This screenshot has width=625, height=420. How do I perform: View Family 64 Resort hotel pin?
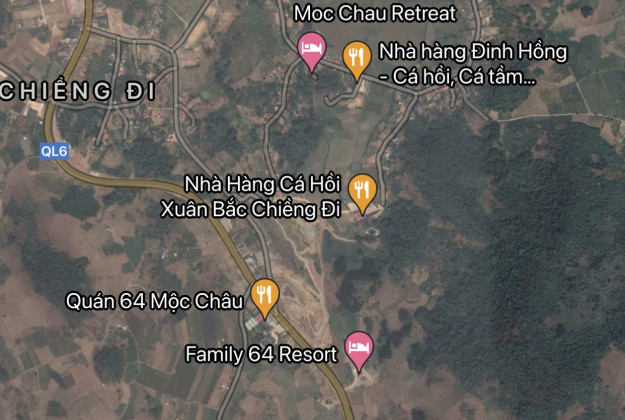358,350
